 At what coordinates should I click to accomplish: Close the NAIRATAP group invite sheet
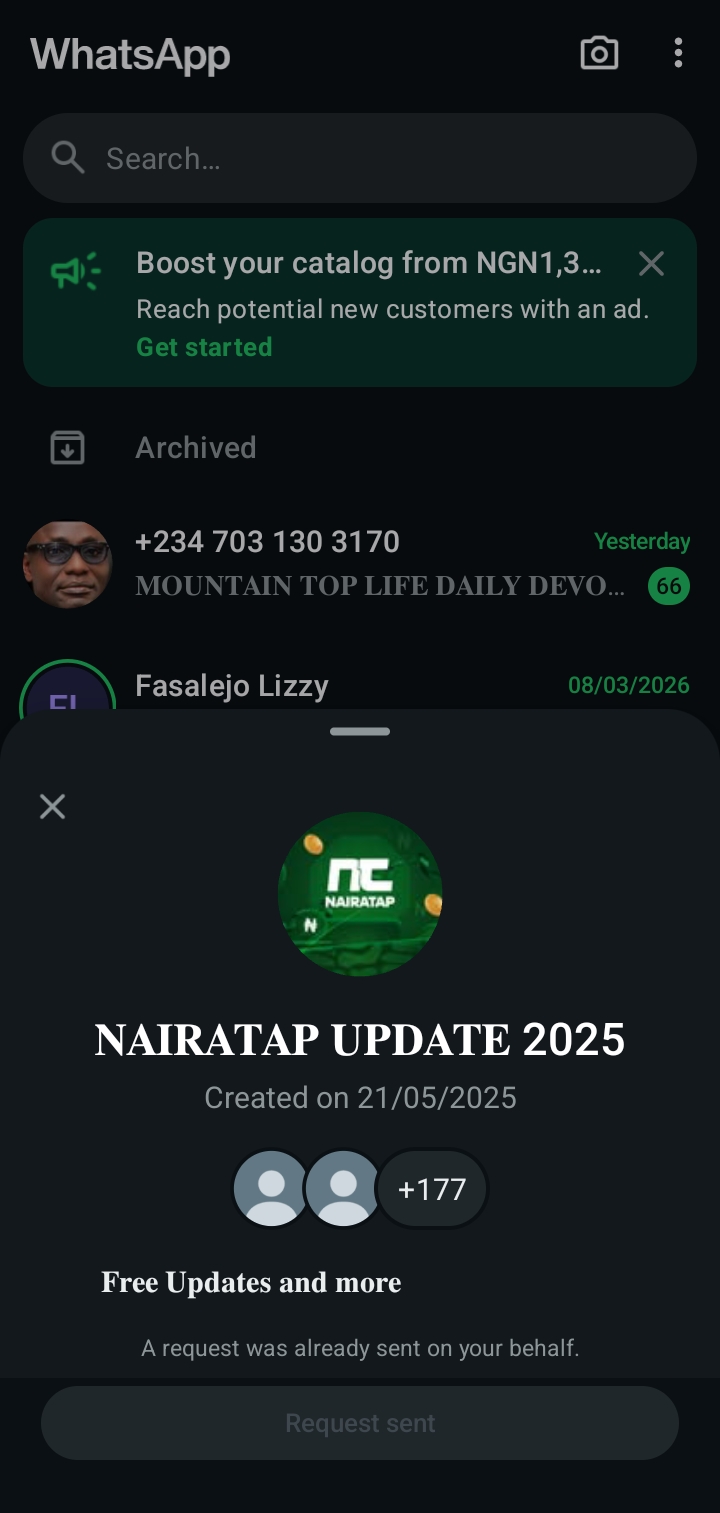pos(52,806)
